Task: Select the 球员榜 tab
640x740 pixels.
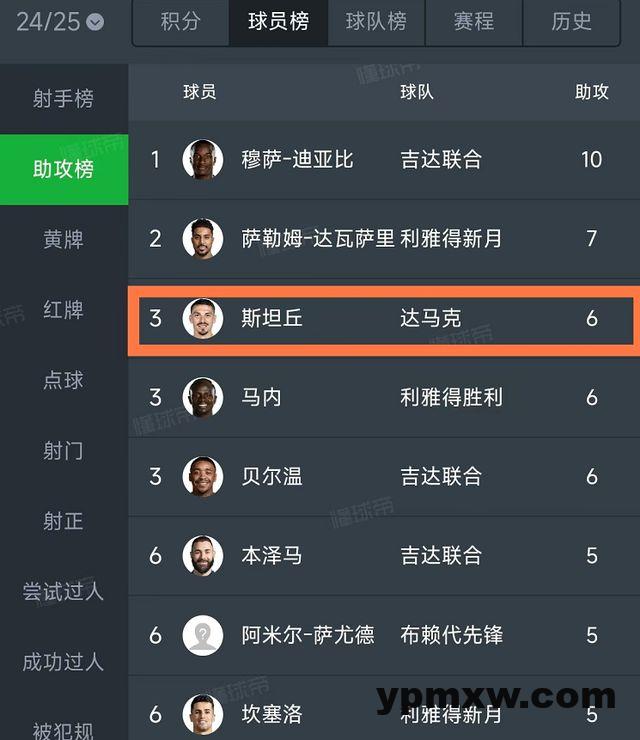Action: pos(278,21)
